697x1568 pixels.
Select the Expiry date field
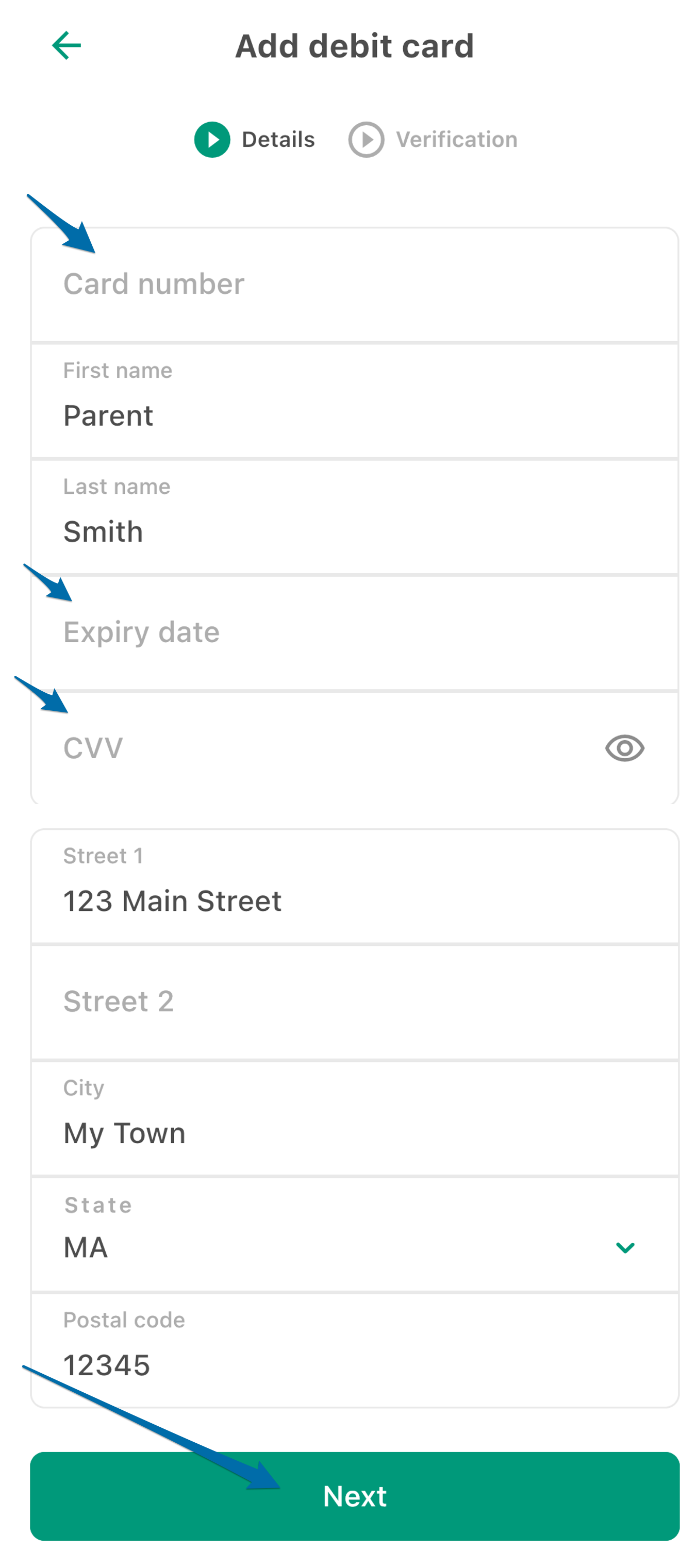point(354,632)
